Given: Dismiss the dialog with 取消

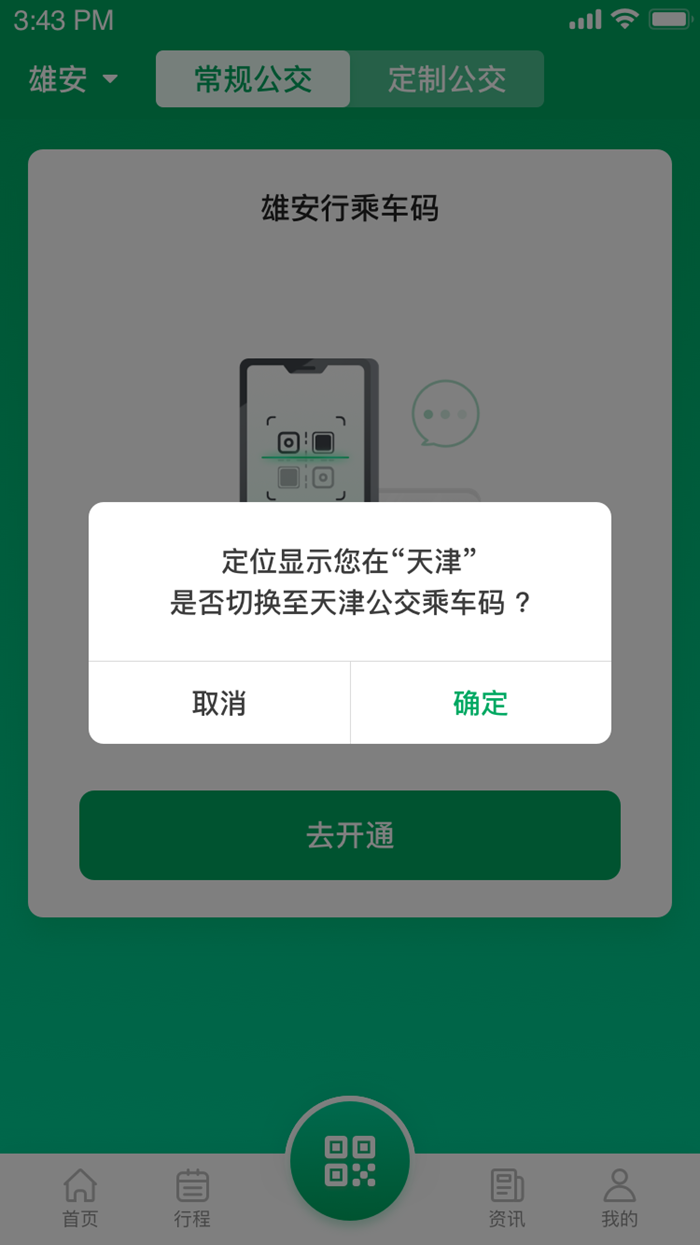Looking at the screenshot, I should 219,703.
